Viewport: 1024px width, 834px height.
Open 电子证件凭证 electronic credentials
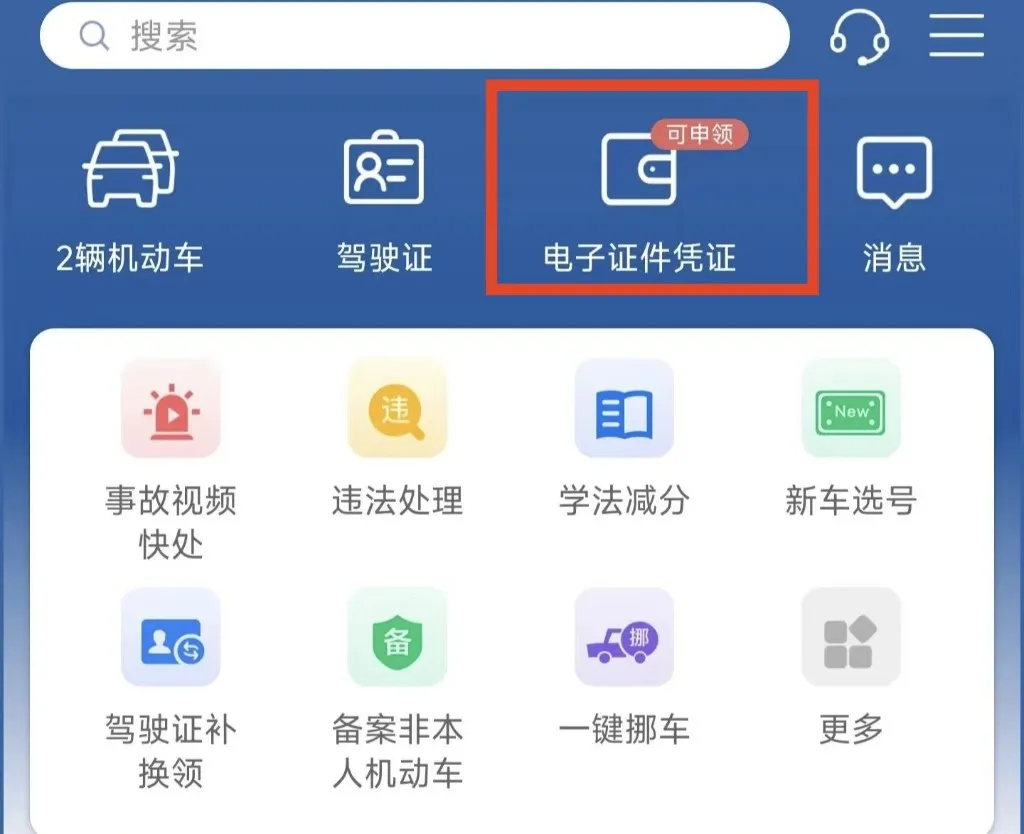639,199
